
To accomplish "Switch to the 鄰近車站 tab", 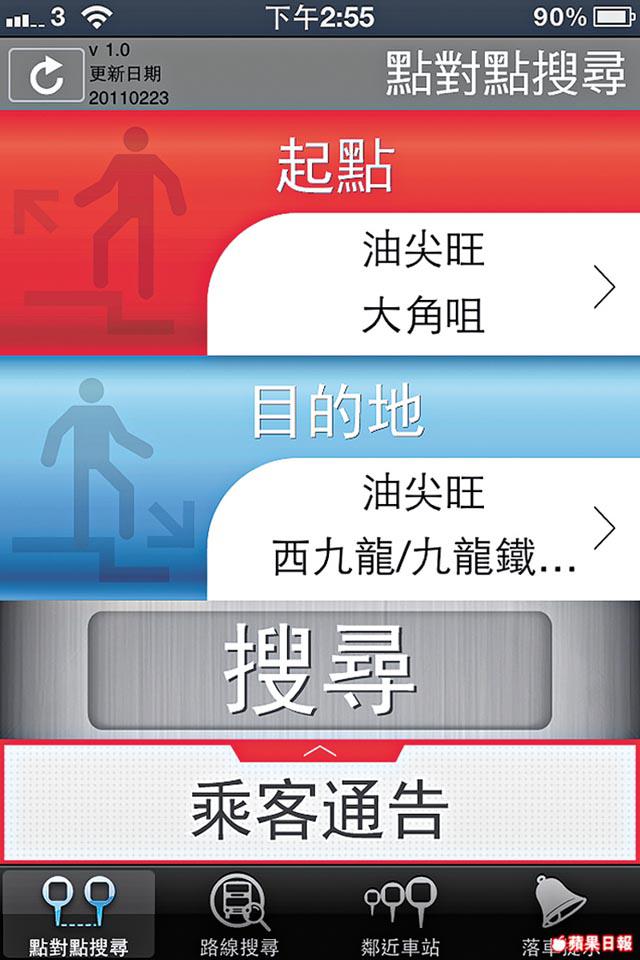I will coord(400,914).
